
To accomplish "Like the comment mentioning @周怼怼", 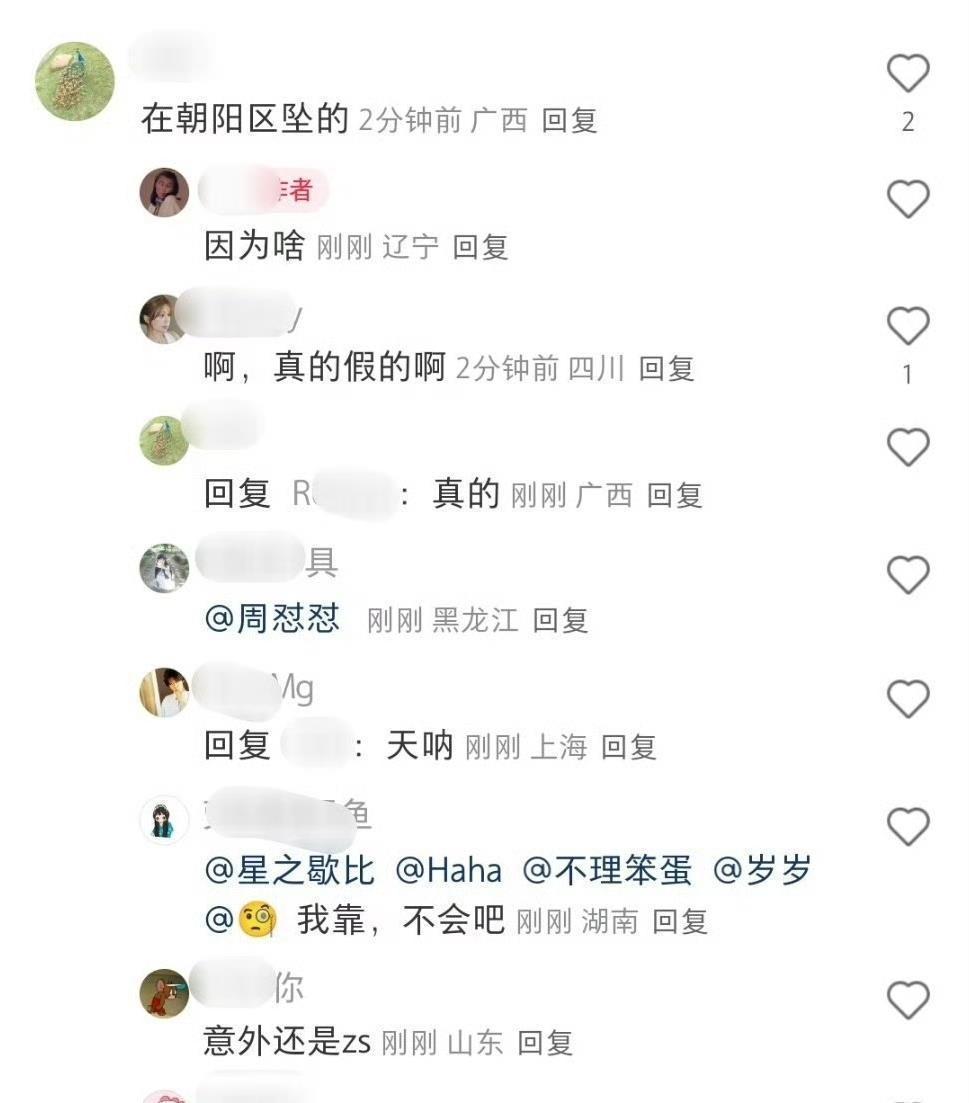I will pyautogui.click(x=907, y=575).
